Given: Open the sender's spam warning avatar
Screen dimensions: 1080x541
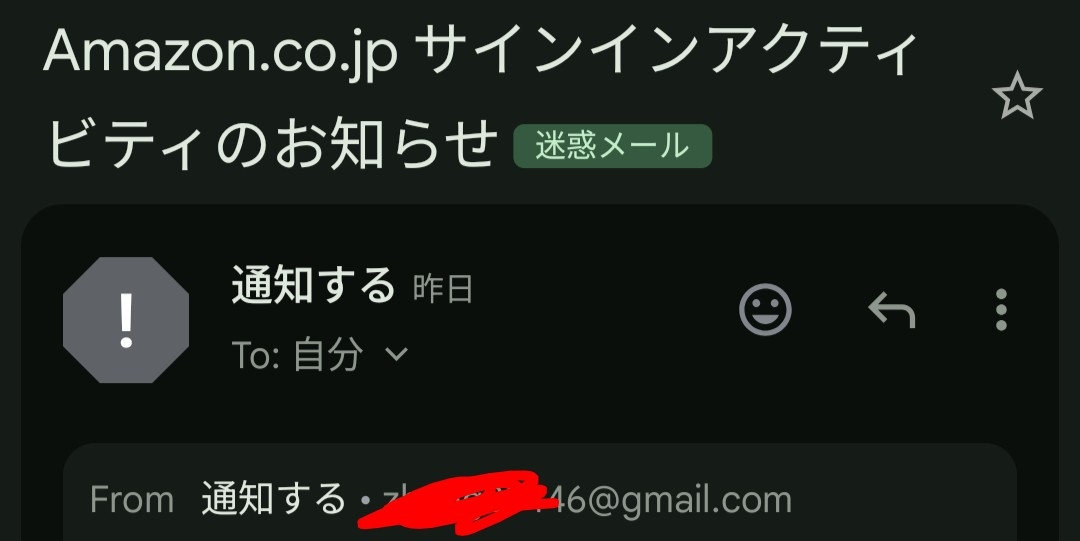Looking at the screenshot, I should click(126, 320).
